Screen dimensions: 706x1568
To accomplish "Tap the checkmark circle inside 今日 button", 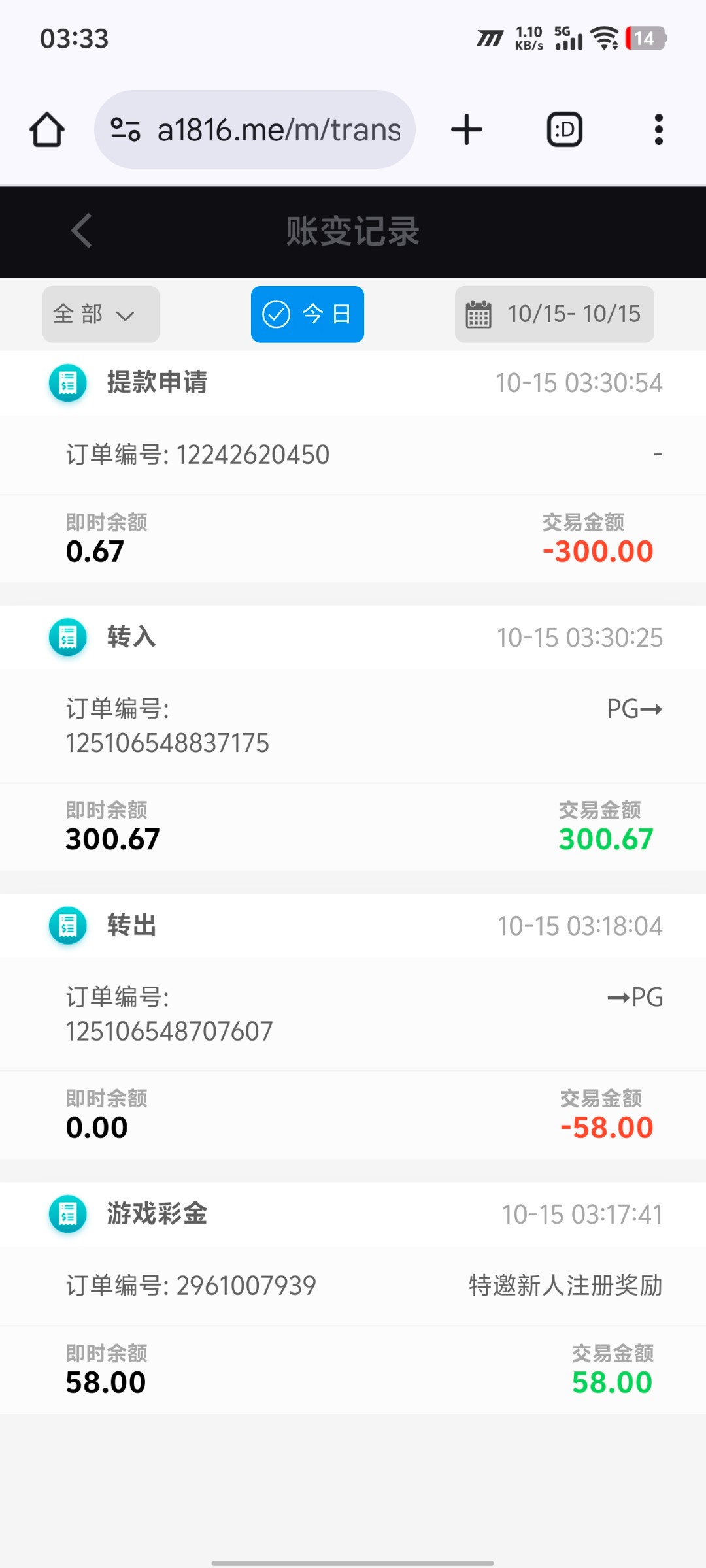I will click(x=277, y=314).
